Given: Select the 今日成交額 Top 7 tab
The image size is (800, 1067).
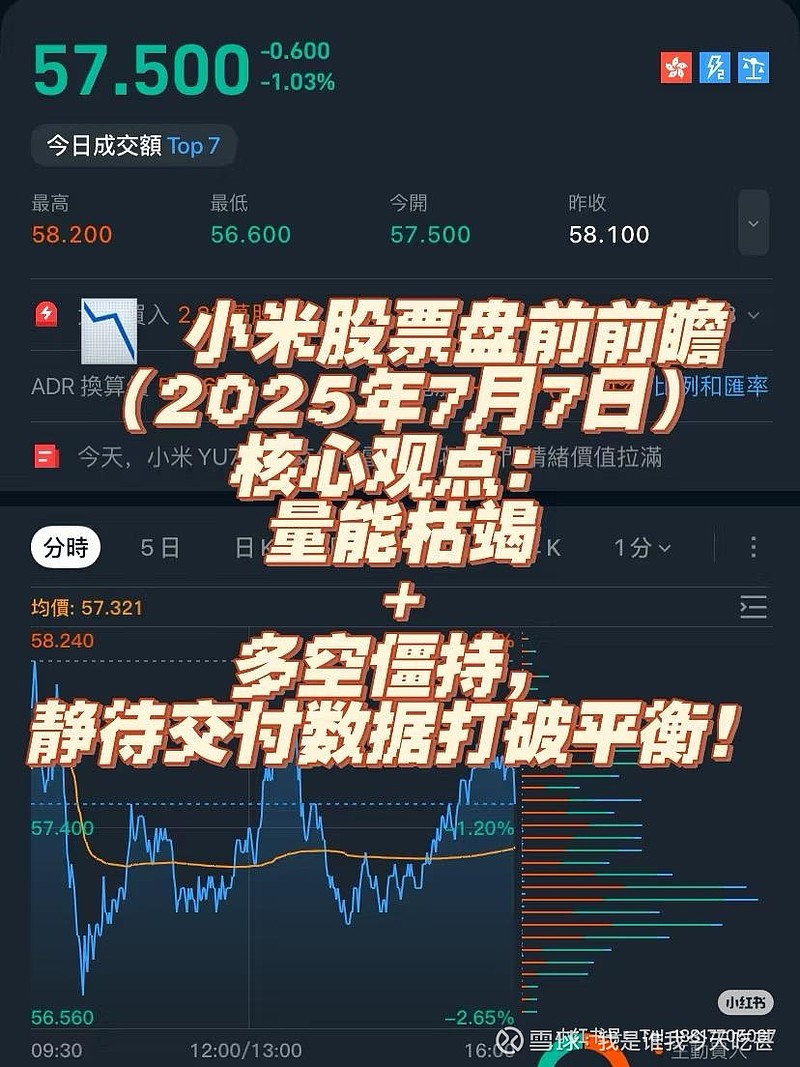Looking at the screenshot, I should click(x=131, y=145).
